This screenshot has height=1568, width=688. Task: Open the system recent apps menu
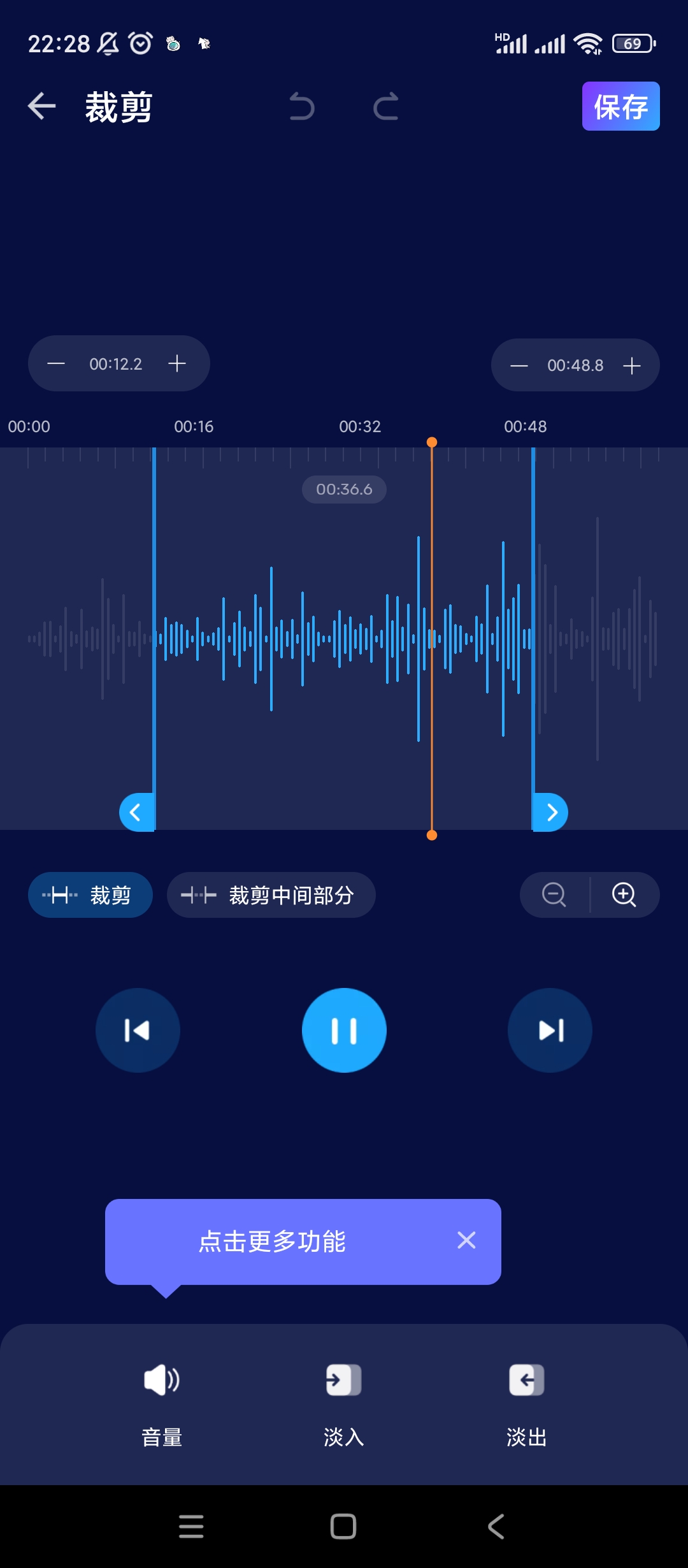[191, 1527]
